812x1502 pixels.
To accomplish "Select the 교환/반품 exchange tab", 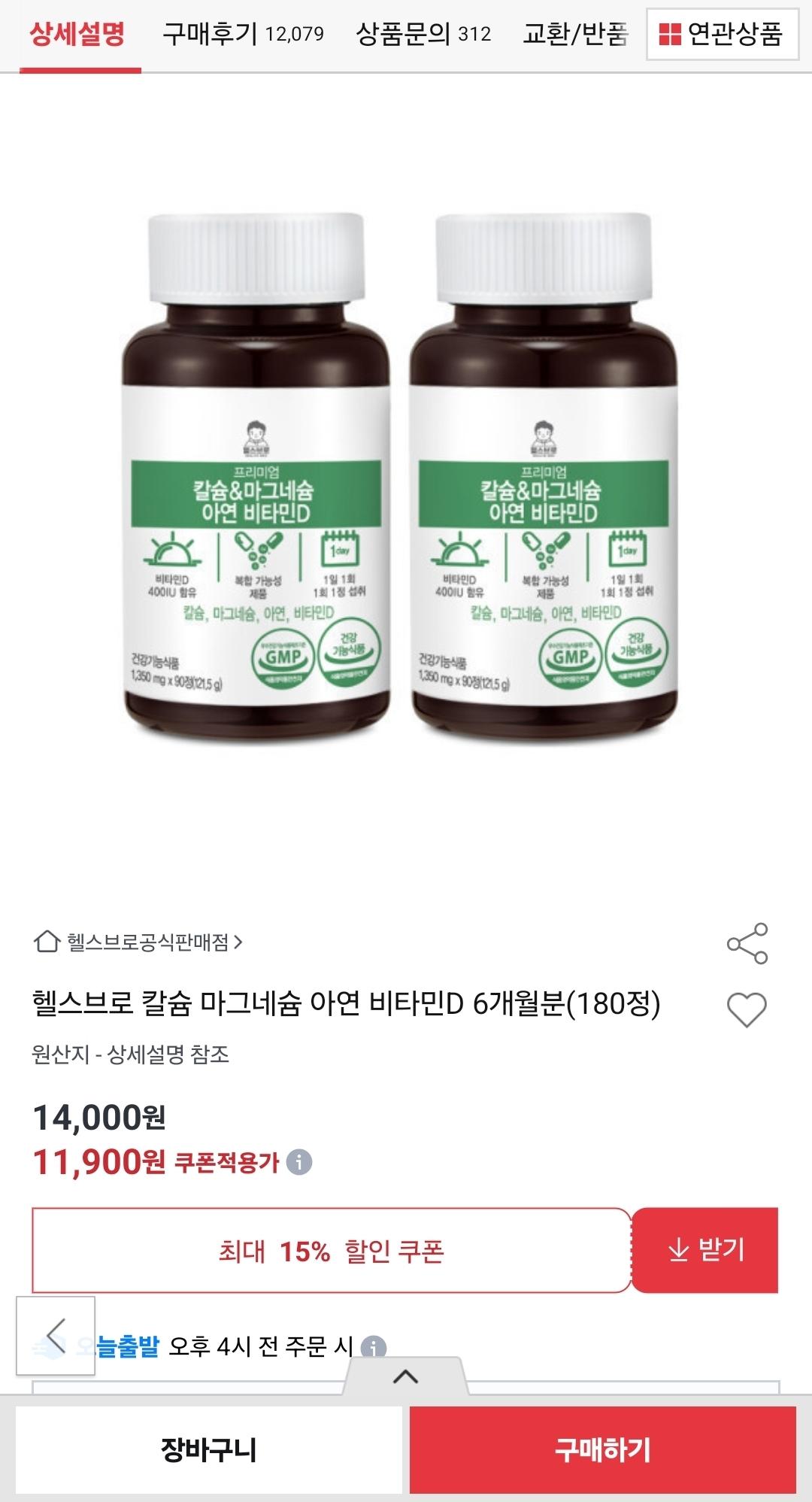I will click(574, 35).
